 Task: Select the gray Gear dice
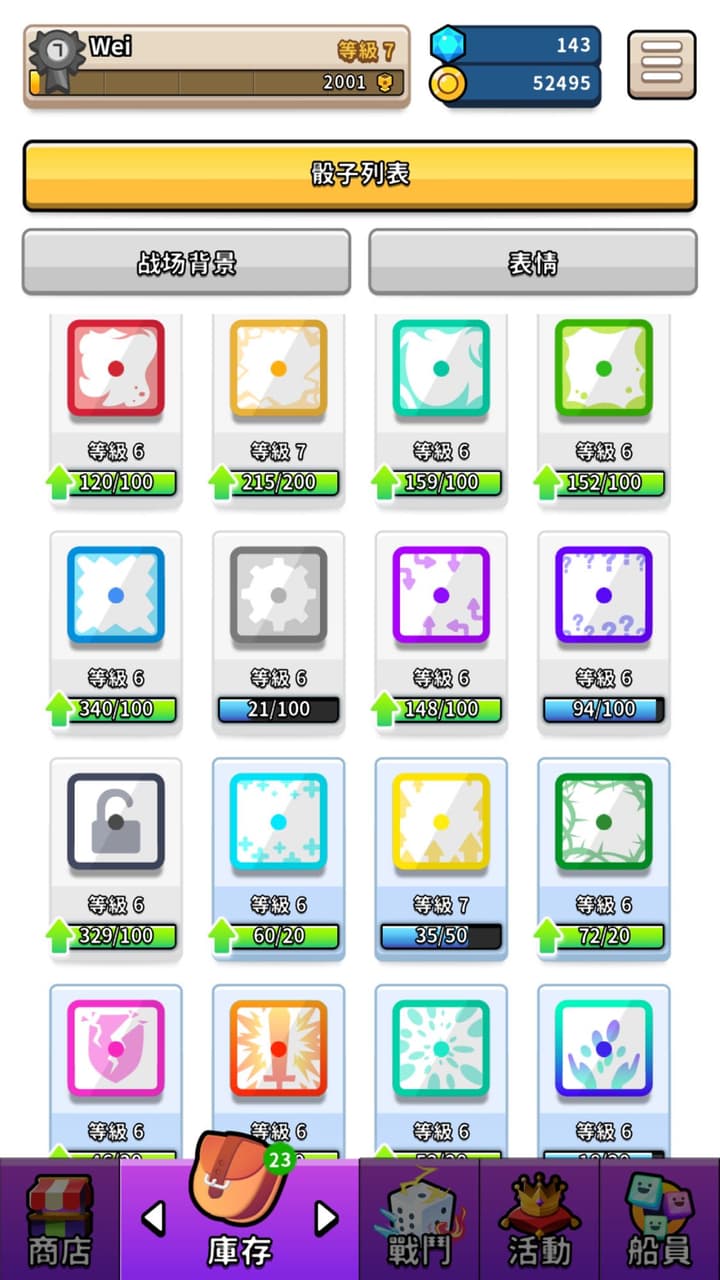(278, 595)
